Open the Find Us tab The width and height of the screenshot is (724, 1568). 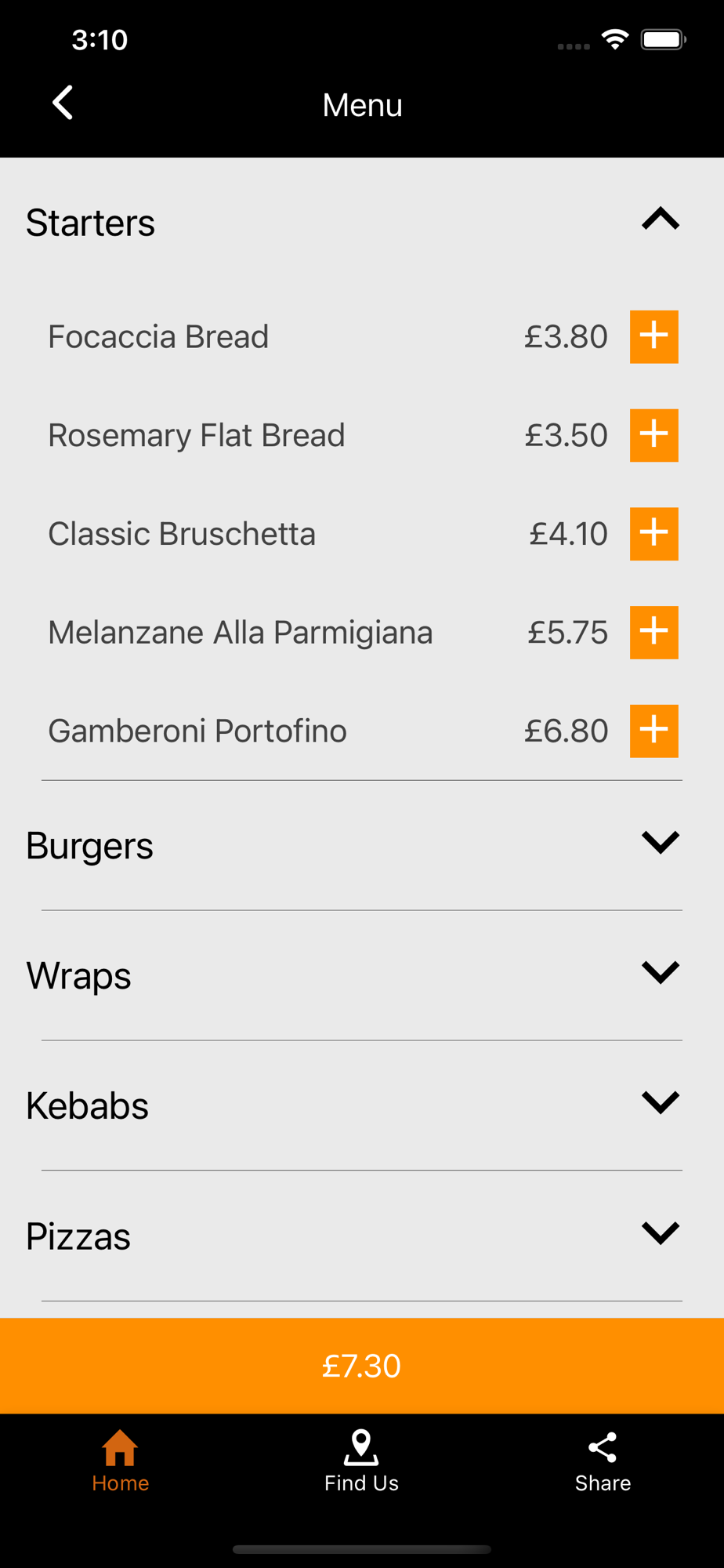(x=361, y=1461)
